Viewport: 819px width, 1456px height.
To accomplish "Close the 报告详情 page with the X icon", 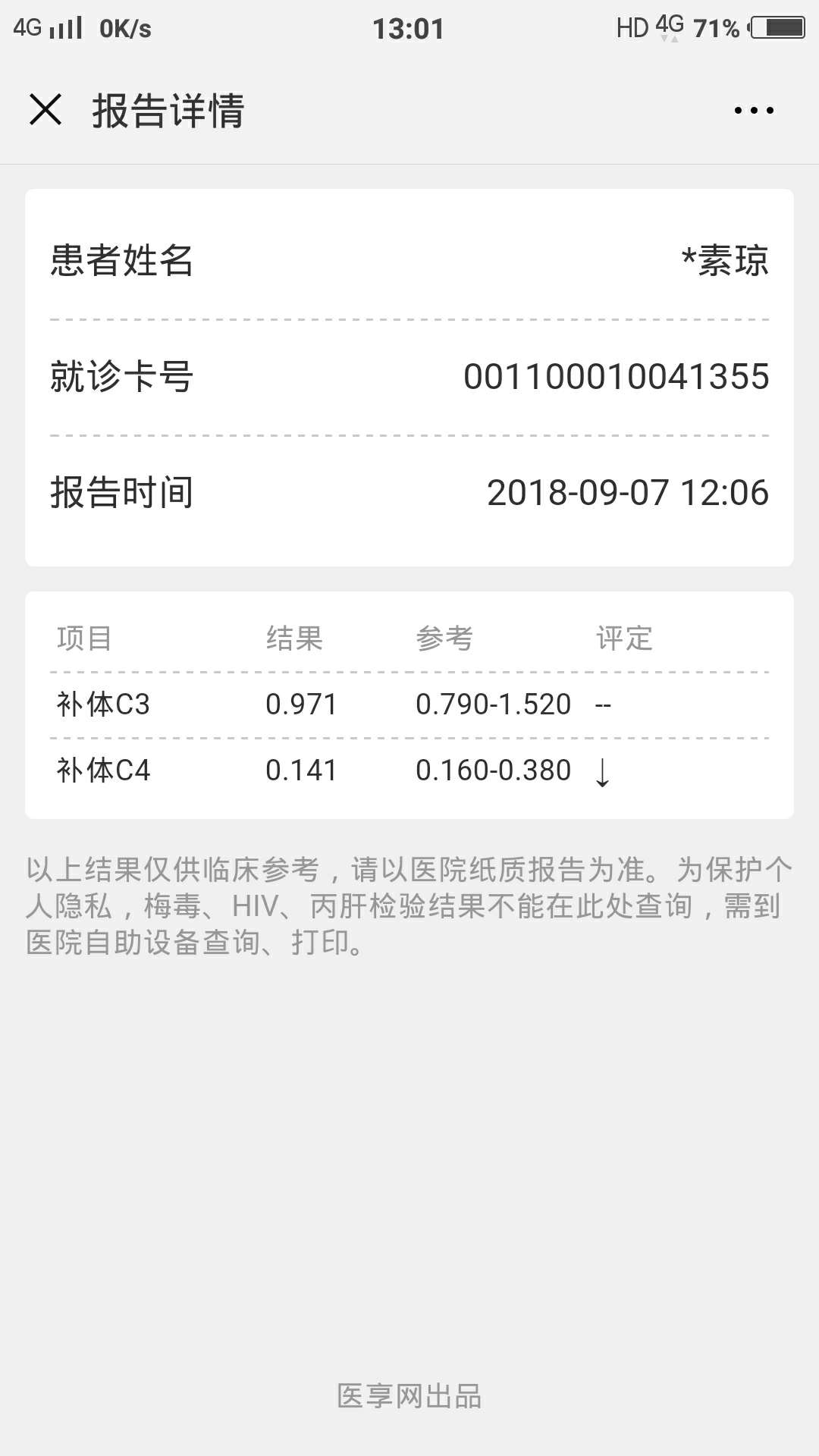I will pyautogui.click(x=47, y=110).
